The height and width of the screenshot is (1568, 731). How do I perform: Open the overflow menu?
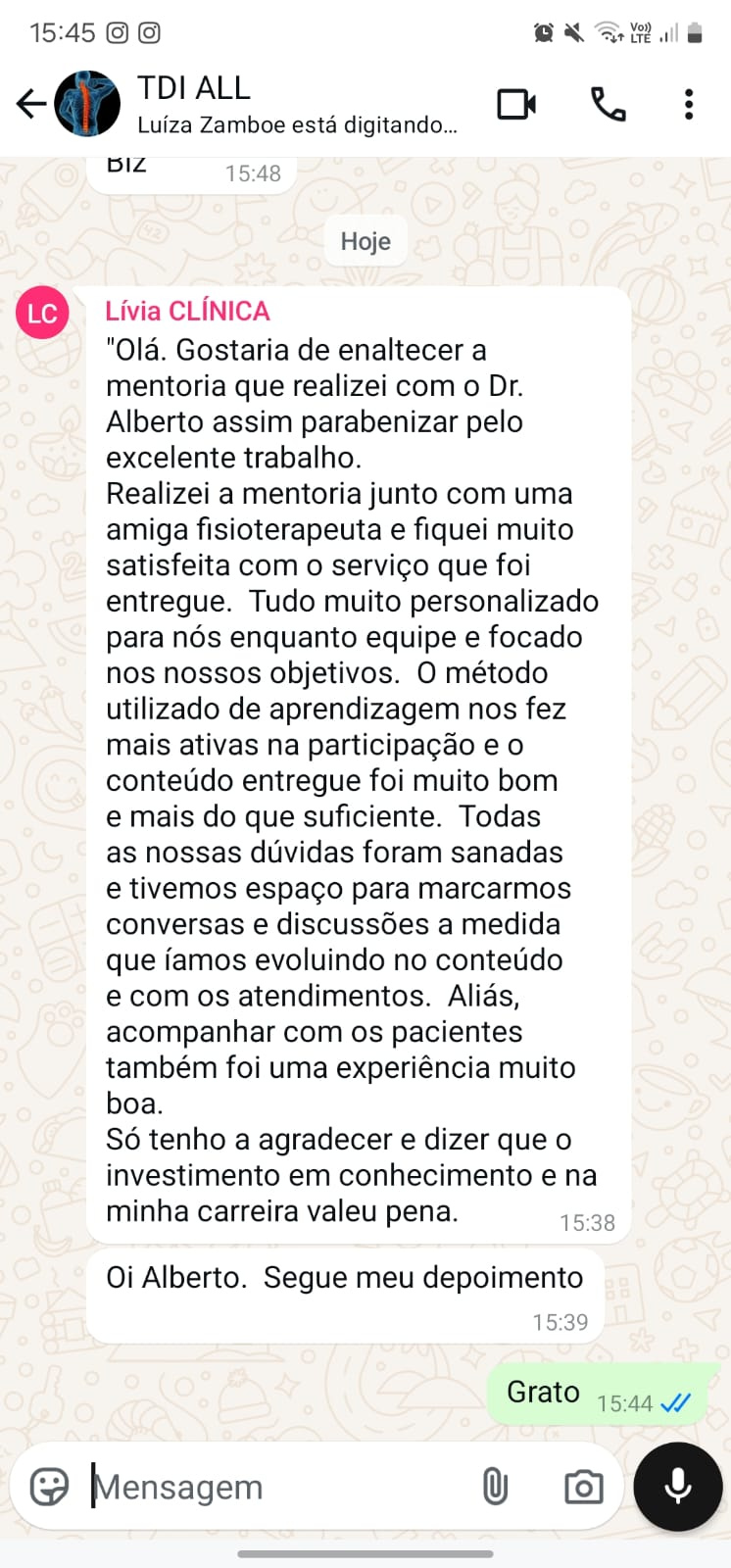(x=689, y=104)
